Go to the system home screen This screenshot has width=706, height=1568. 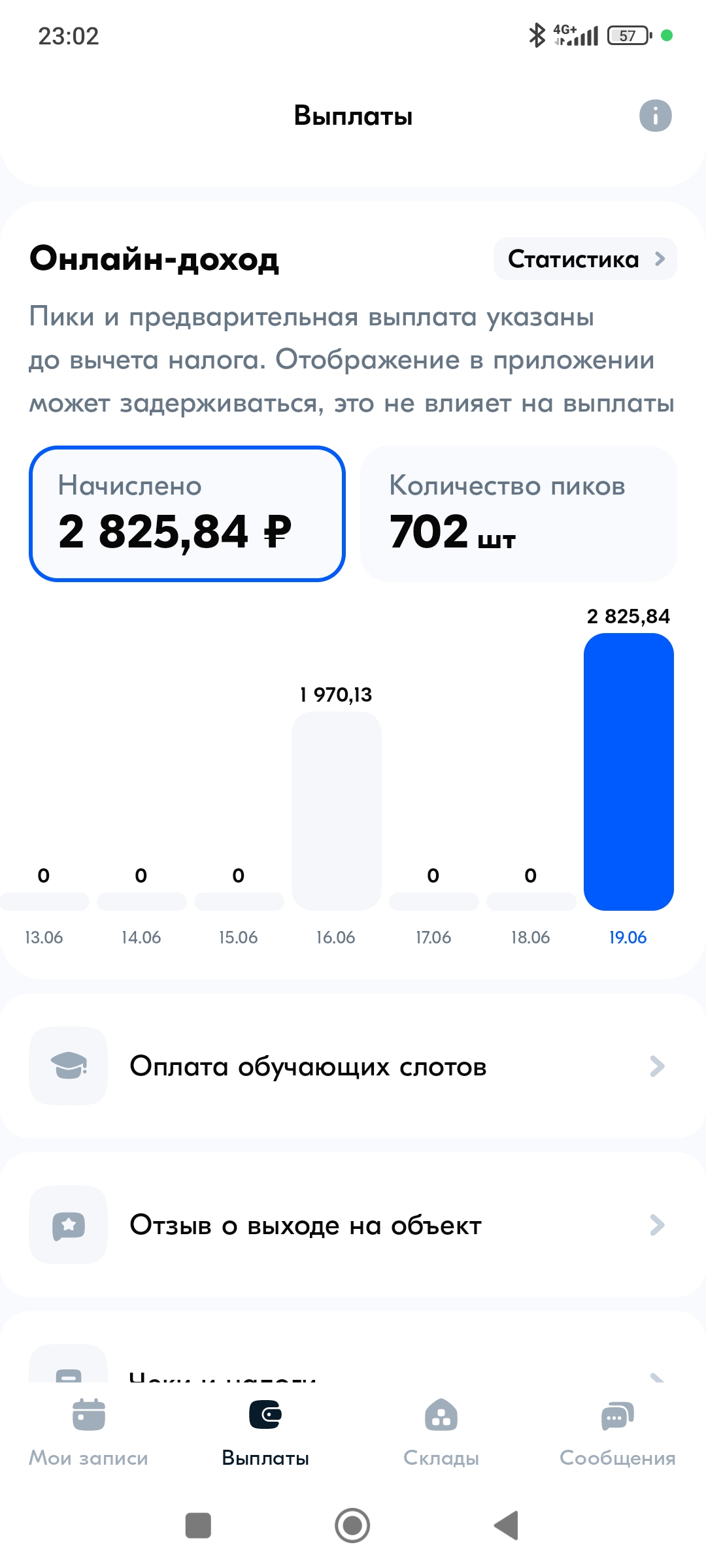click(x=352, y=1526)
